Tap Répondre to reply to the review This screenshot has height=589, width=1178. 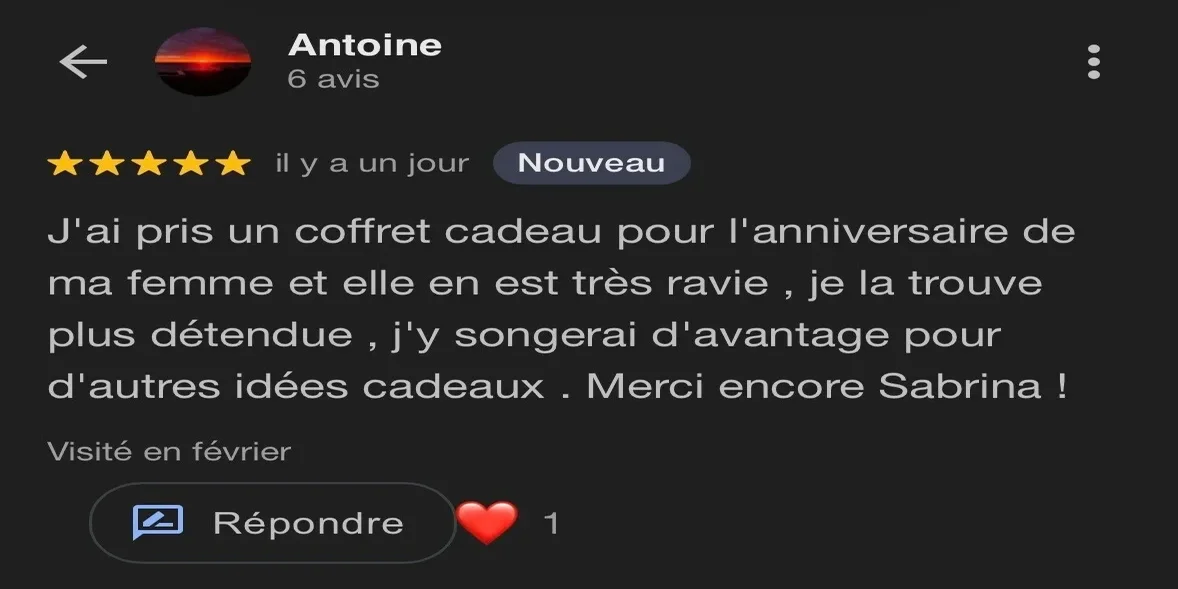tap(272, 523)
